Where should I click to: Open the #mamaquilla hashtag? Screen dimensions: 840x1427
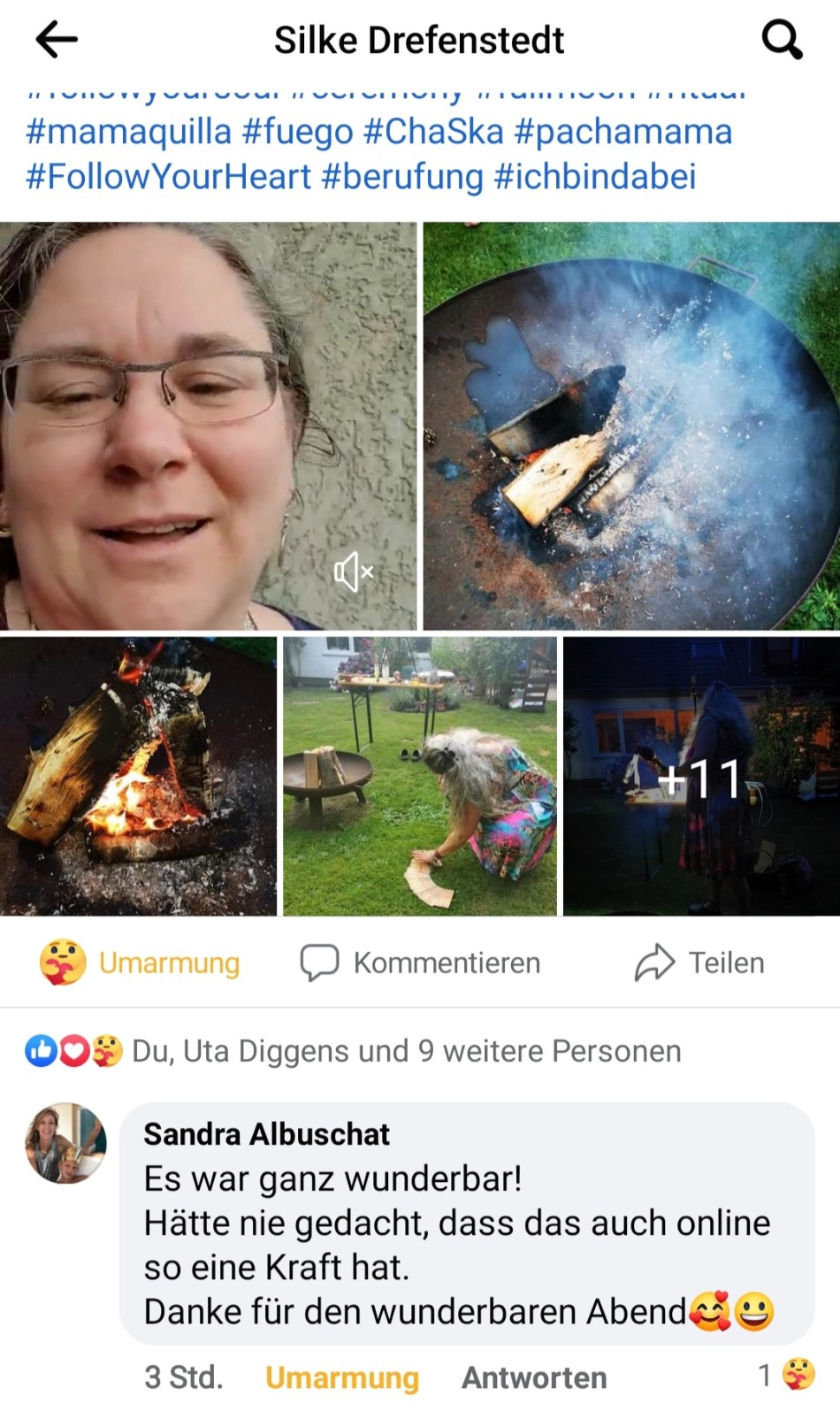(128, 132)
